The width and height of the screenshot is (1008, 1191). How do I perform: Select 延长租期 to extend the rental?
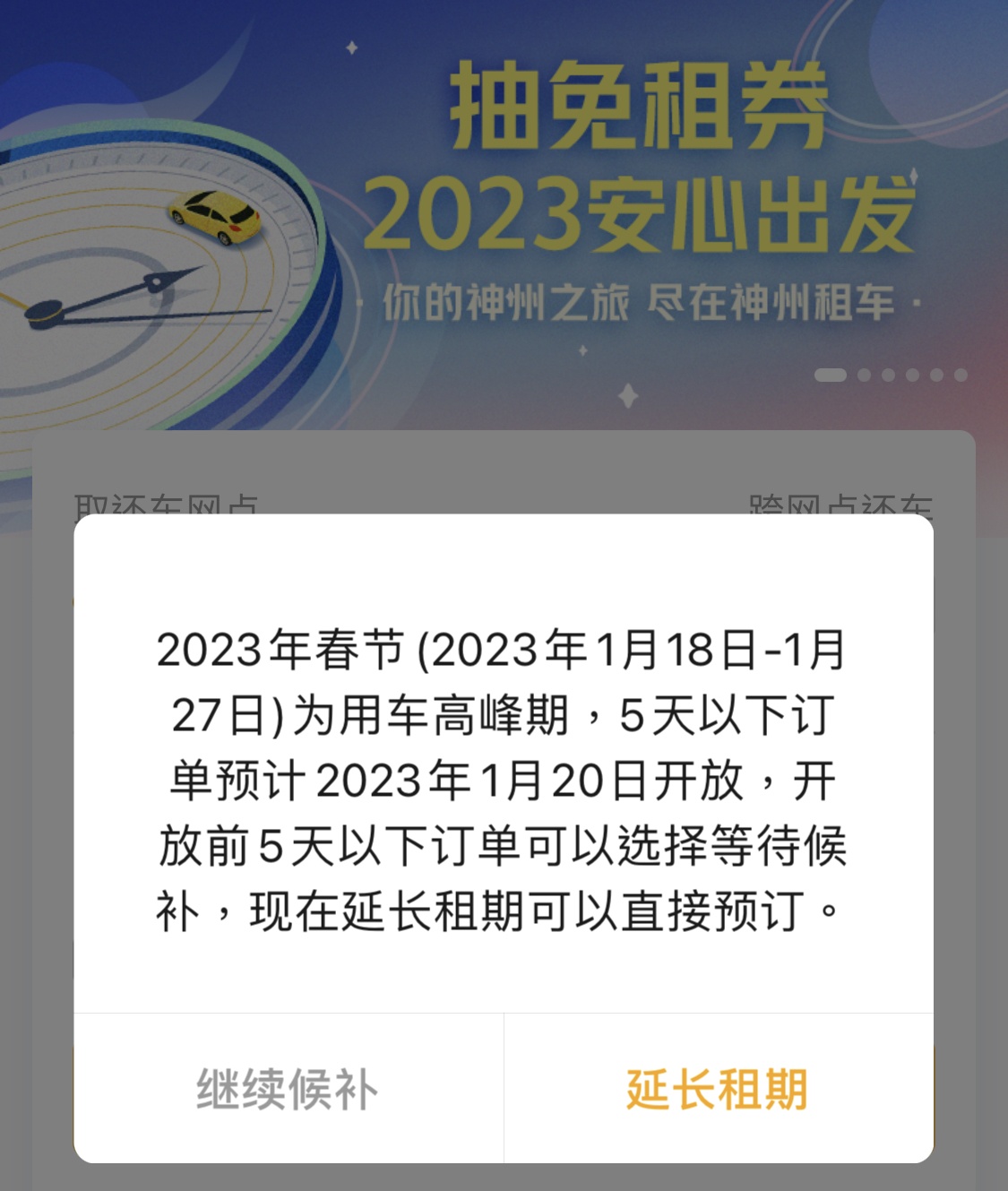click(718, 1089)
